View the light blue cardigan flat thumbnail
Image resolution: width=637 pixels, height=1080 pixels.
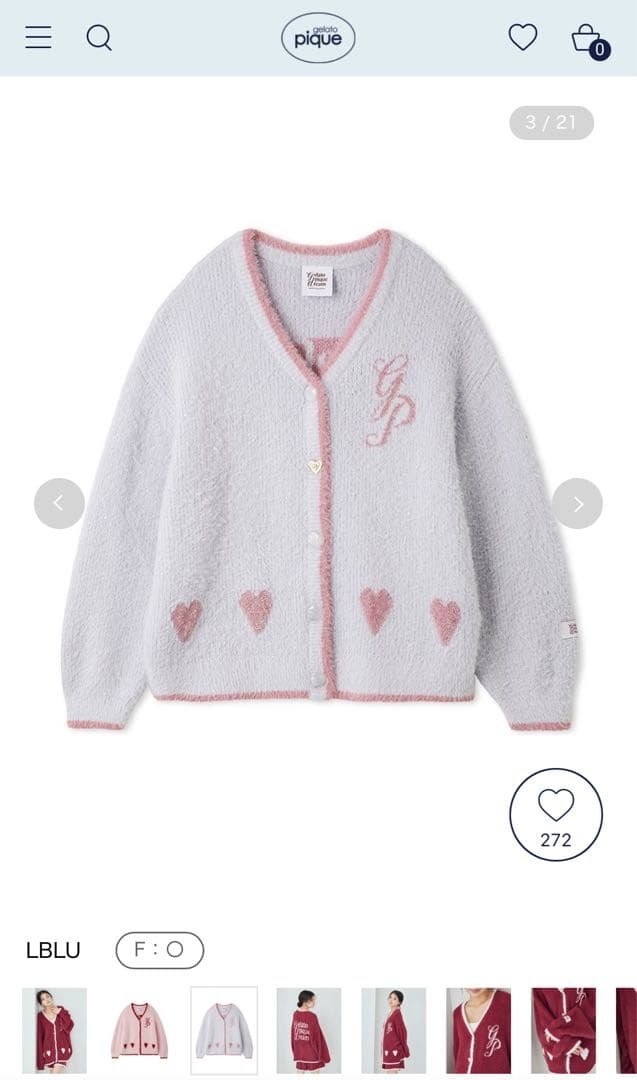click(x=224, y=1030)
